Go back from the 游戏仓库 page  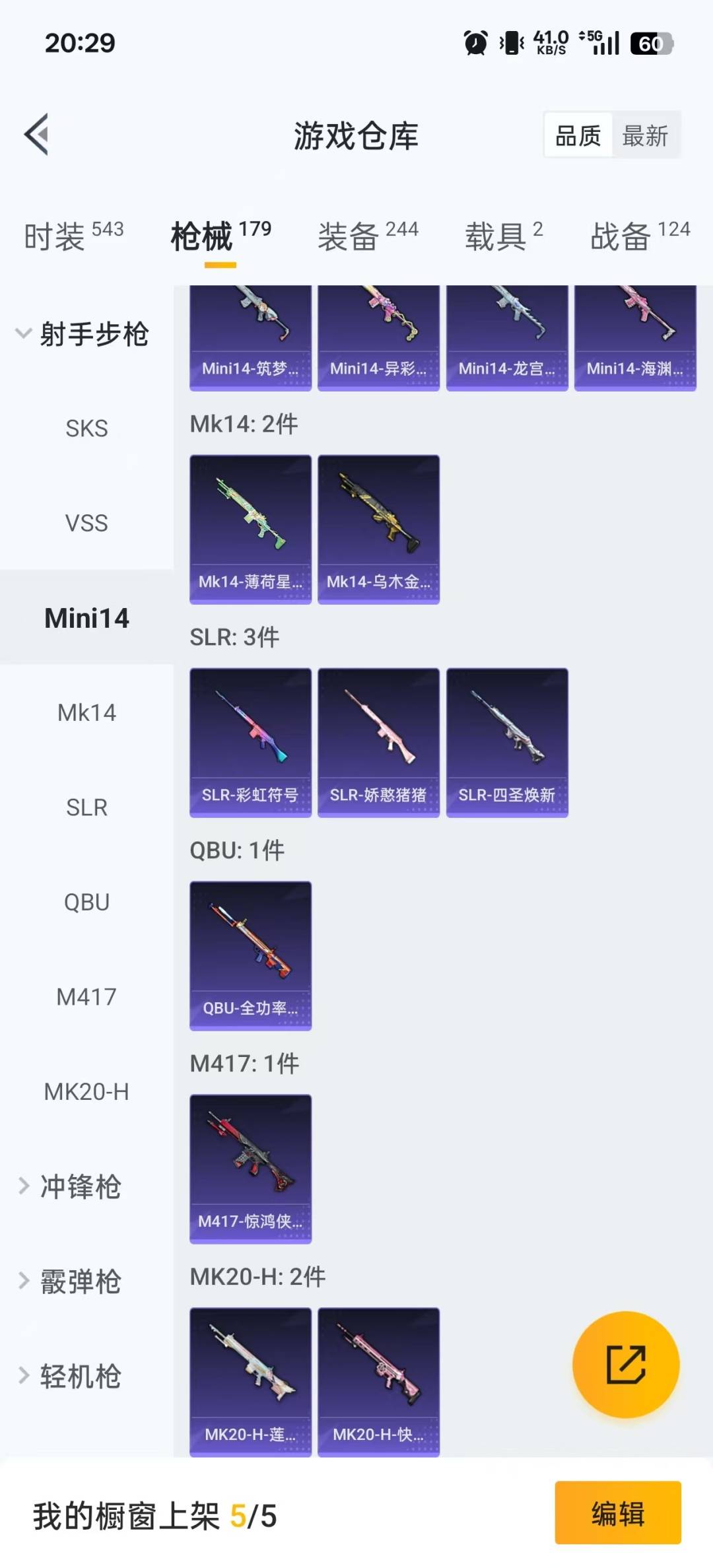(37, 135)
